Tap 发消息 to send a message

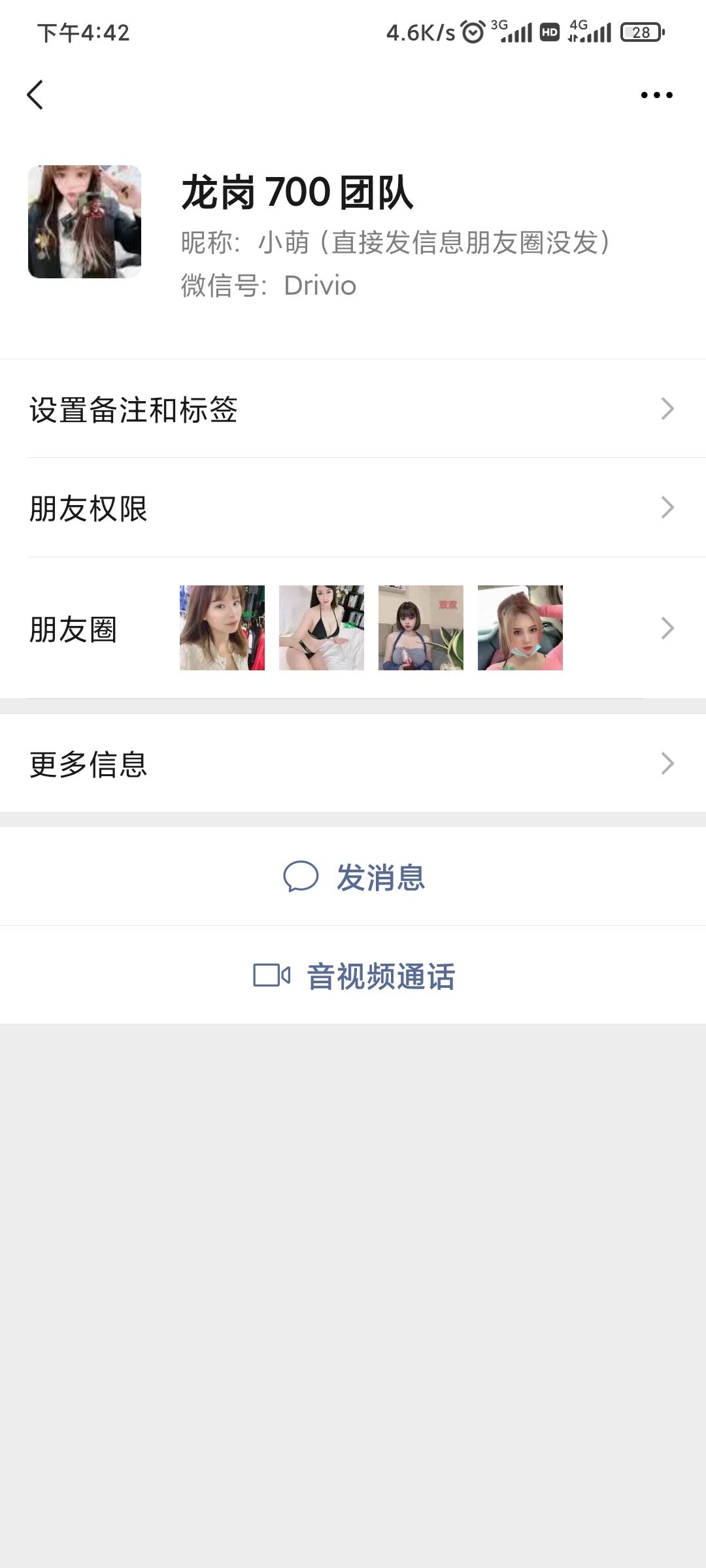(354, 877)
